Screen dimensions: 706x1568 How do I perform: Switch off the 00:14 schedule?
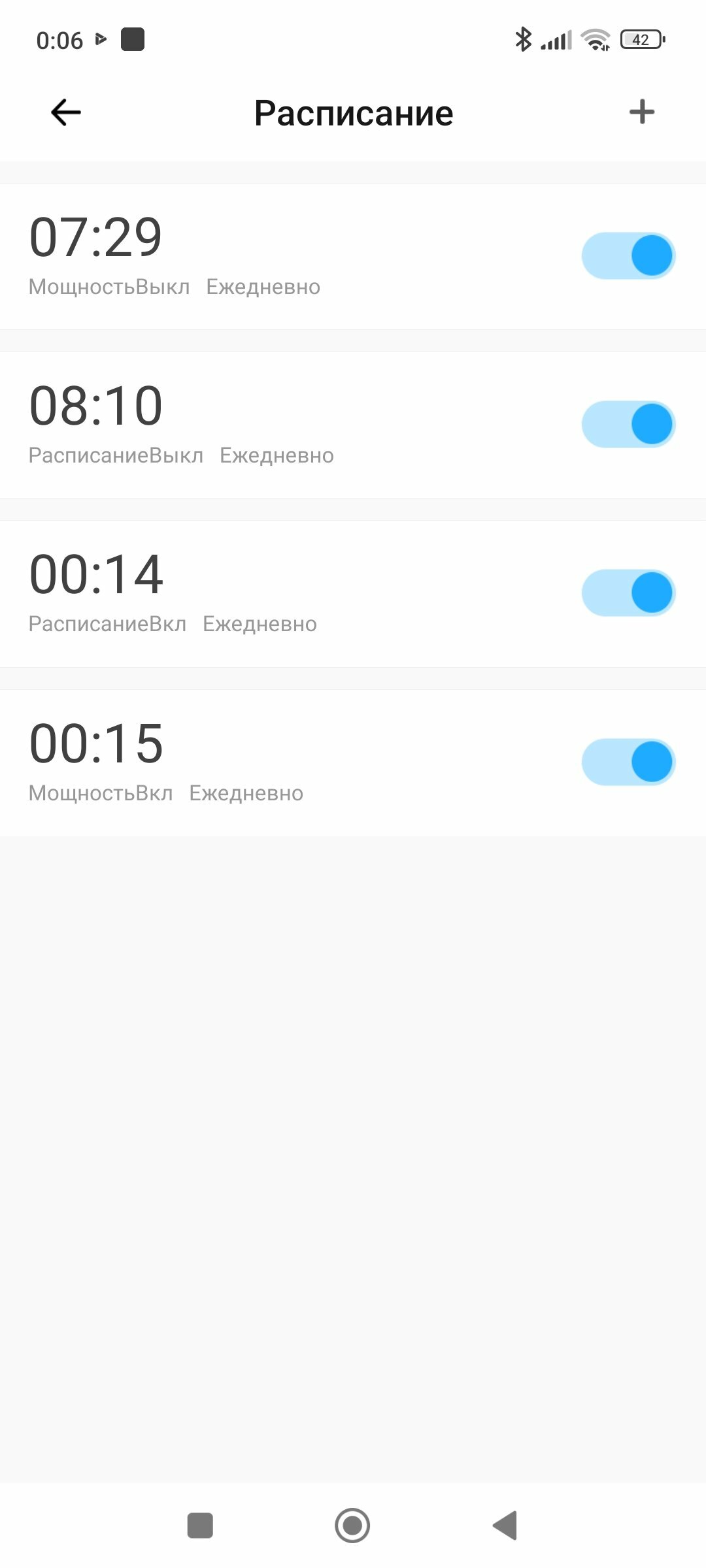pyautogui.click(x=628, y=593)
